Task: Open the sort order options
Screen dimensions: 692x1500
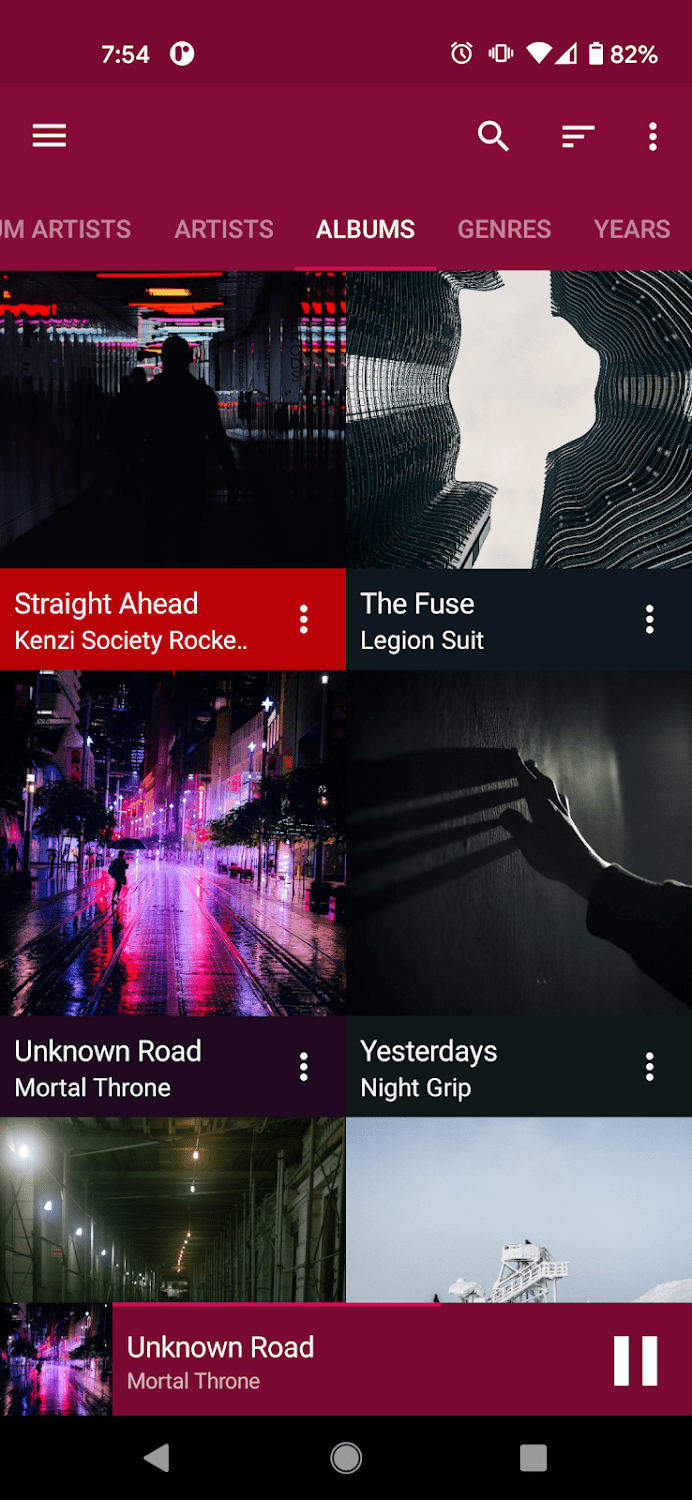Action: [x=578, y=136]
